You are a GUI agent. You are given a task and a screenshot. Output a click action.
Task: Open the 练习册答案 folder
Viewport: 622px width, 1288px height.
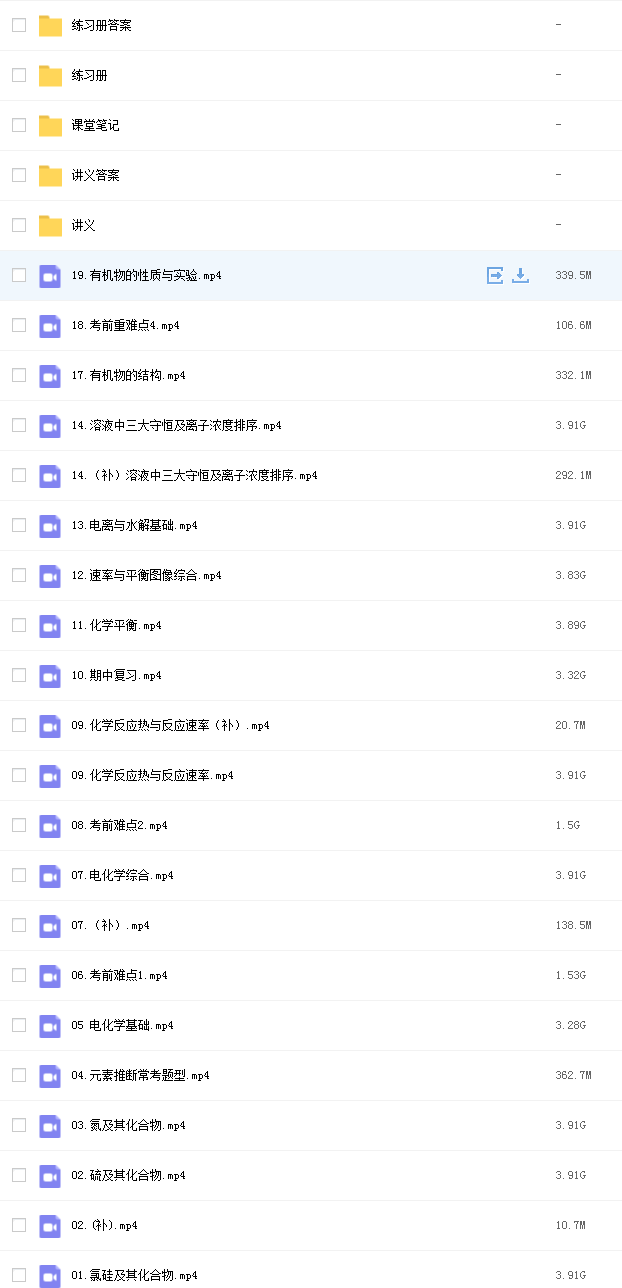101,25
